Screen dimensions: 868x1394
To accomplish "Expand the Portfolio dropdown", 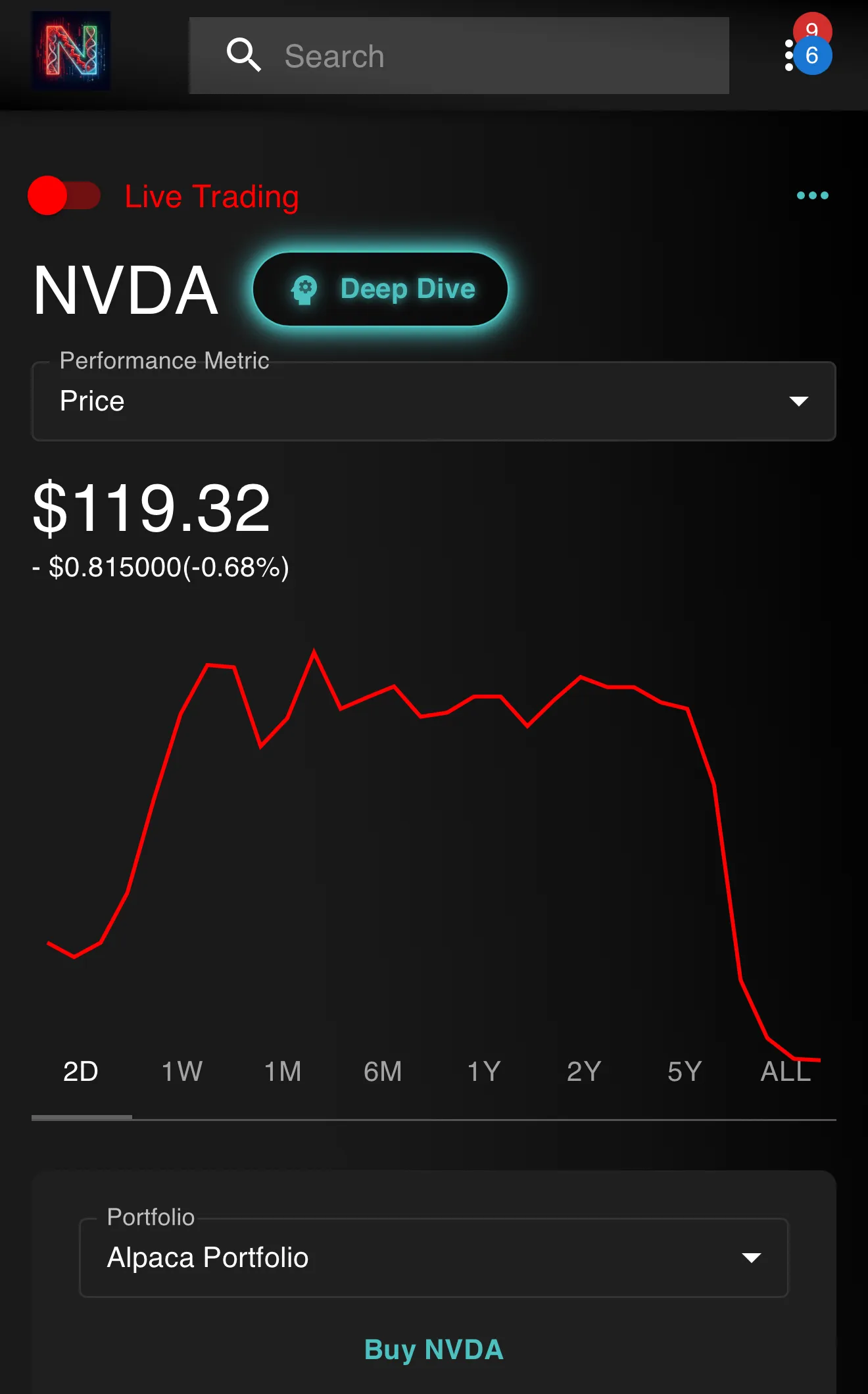I will tap(434, 1257).
